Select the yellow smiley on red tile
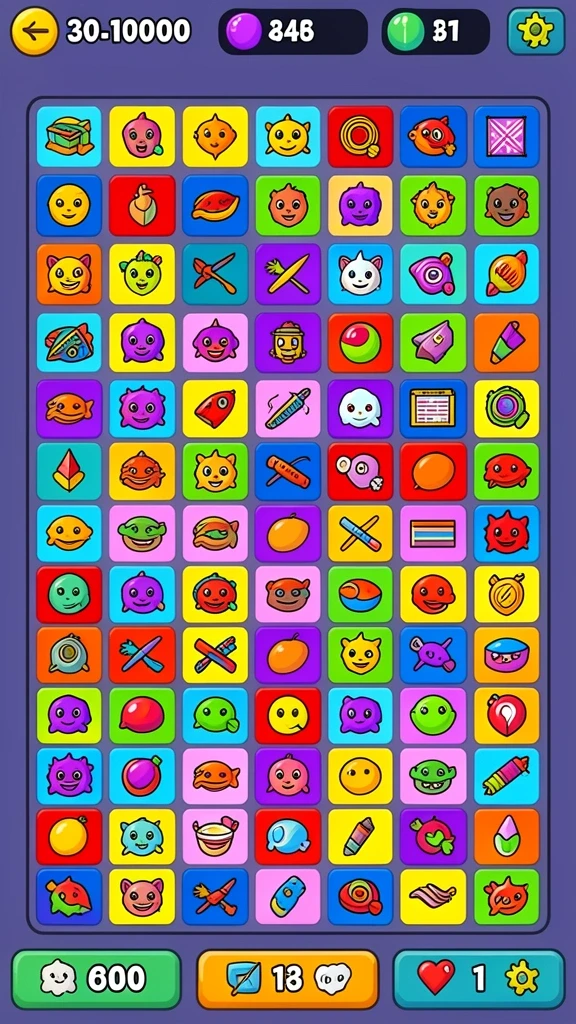Screen dimensions: 576x1024 coord(287,716)
